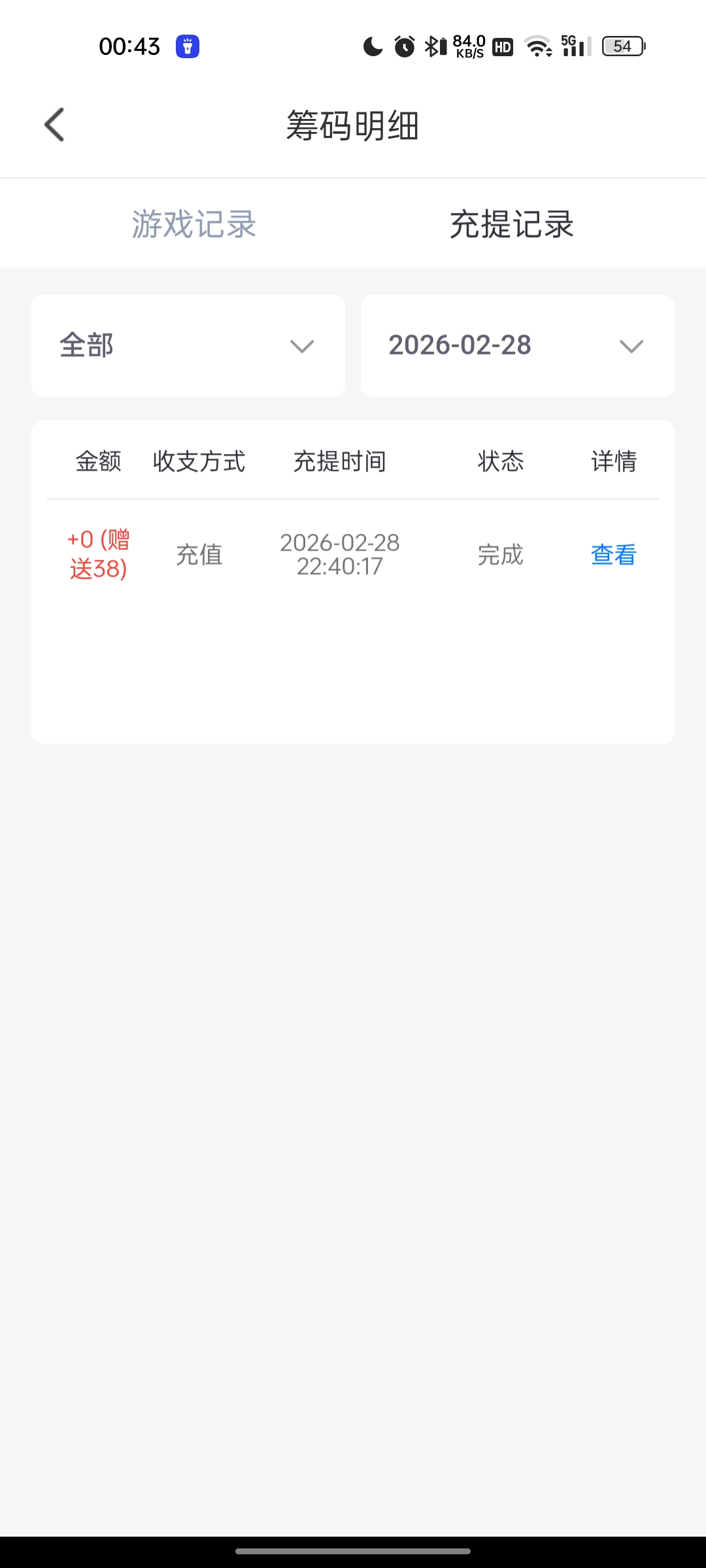
Task: Select the 充提记录 tab
Action: (x=511, y=224)
